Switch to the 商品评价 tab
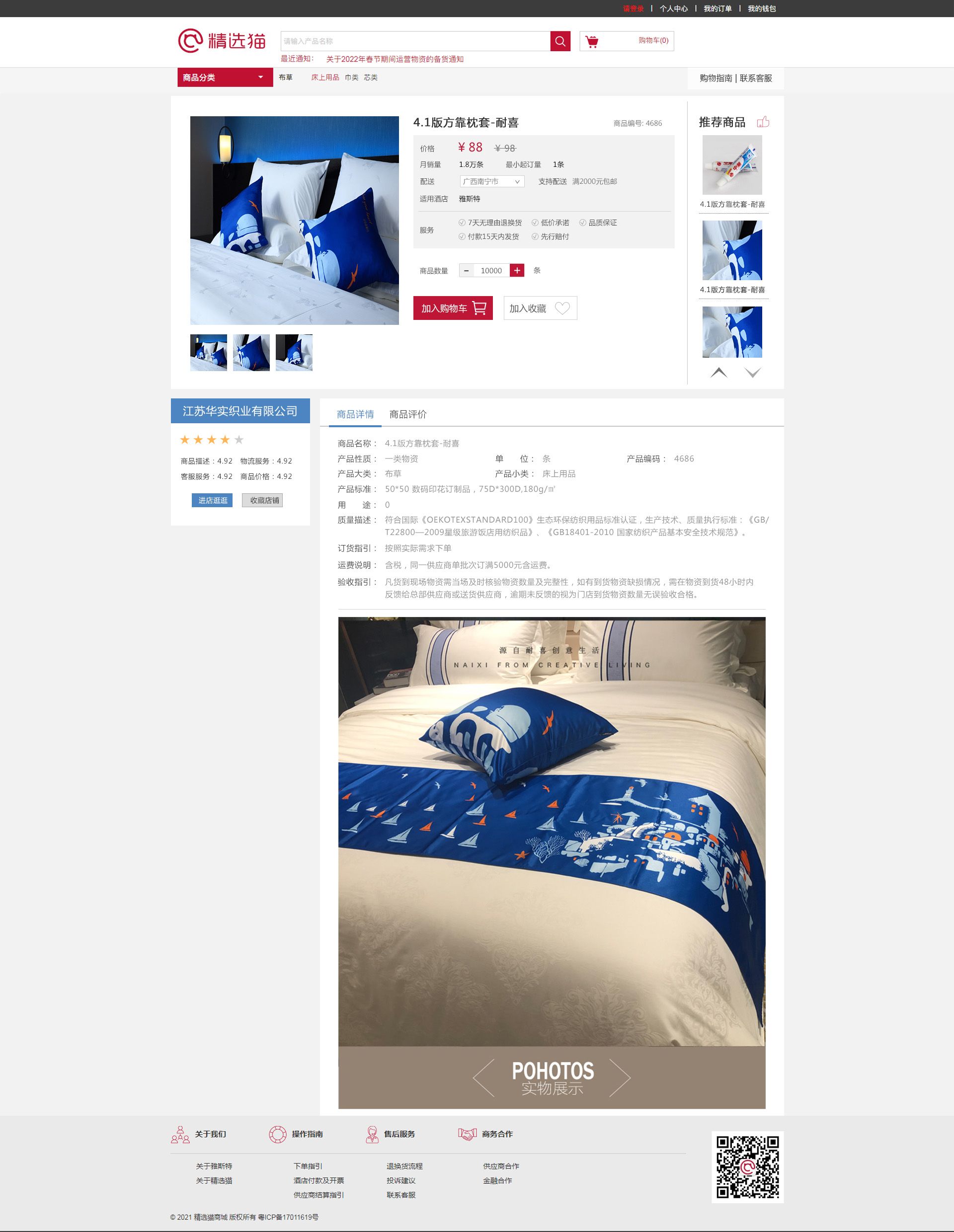This screenshot has height=1232, width=954. click(407, 414)
